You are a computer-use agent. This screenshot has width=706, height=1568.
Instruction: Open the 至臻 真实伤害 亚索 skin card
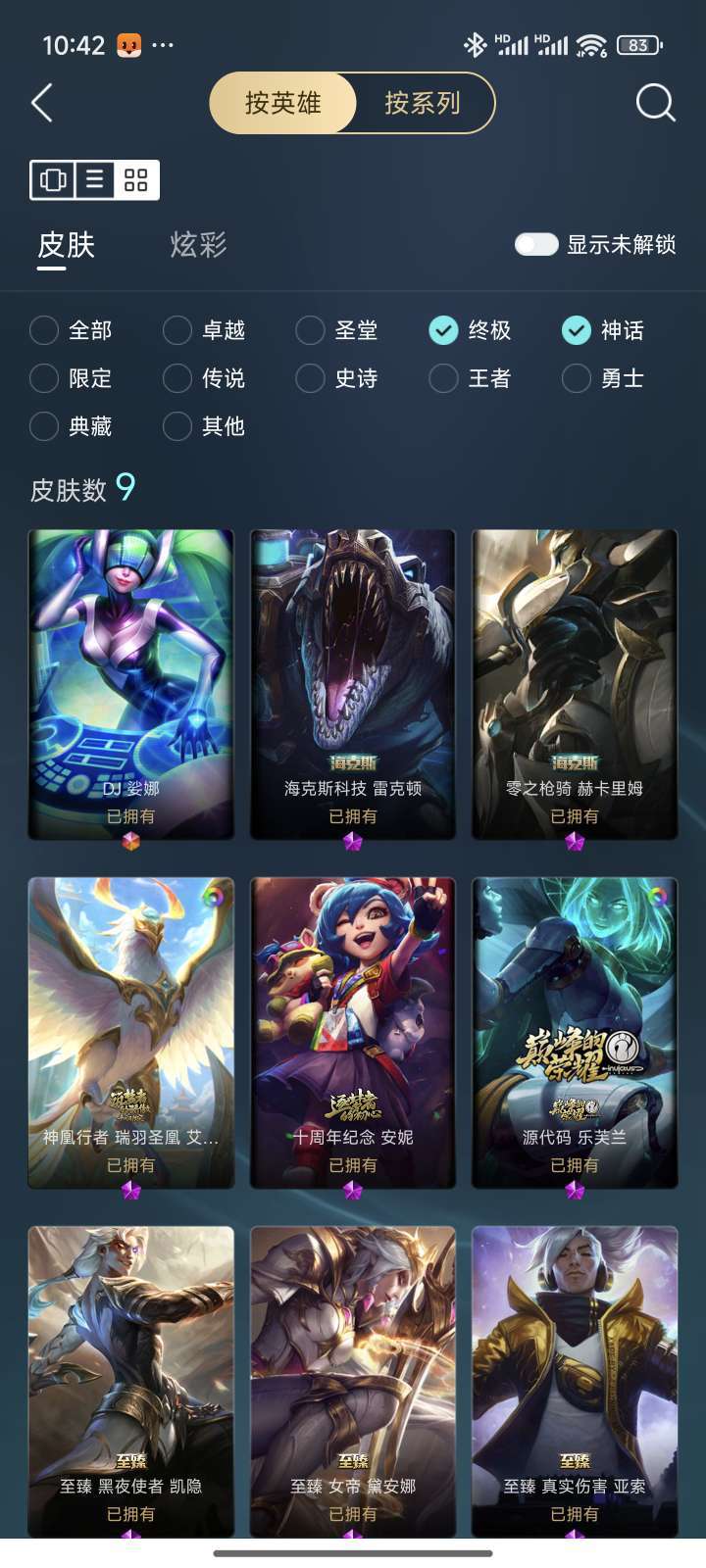(575, 1382)
